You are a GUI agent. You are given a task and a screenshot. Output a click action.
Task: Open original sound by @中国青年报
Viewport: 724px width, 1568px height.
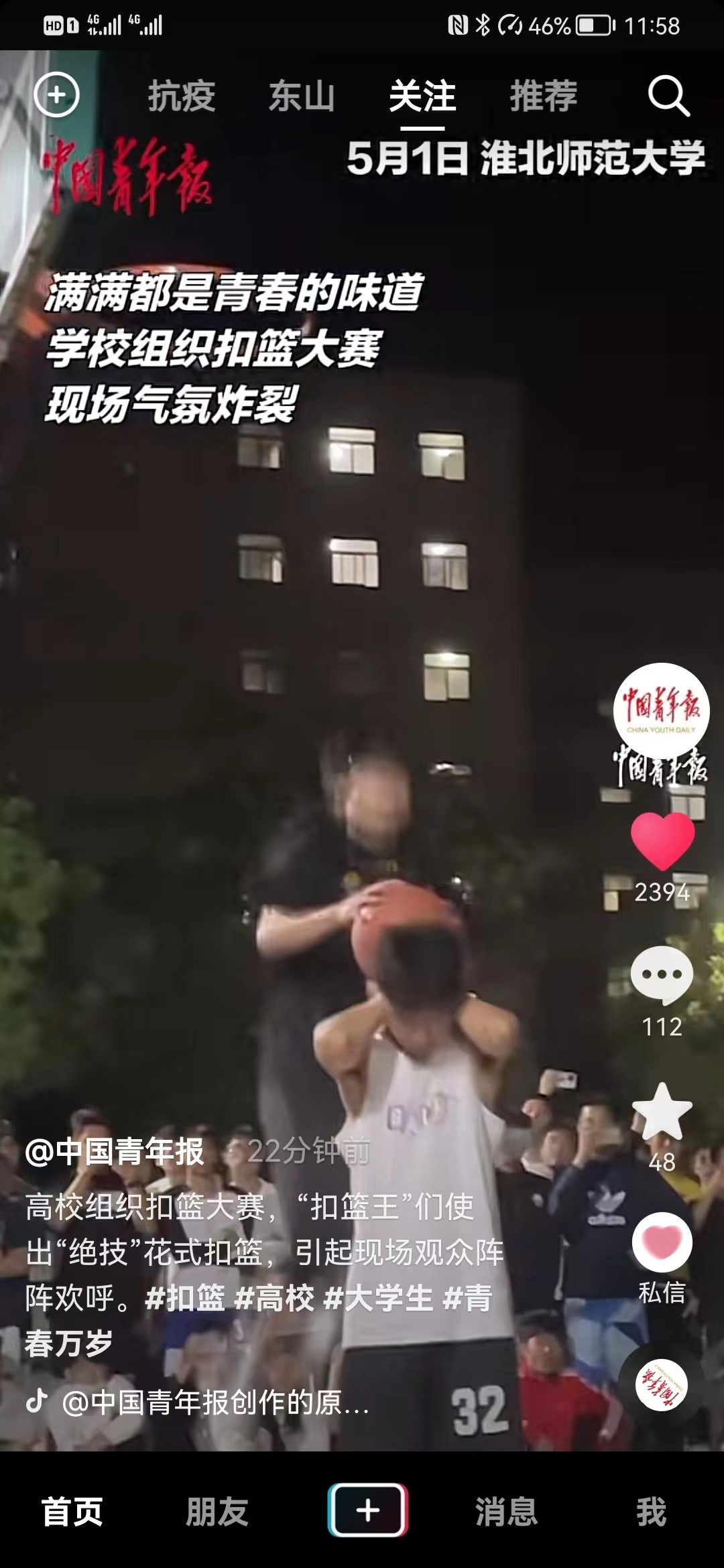pyautogui.click(x=215, y=1402)
